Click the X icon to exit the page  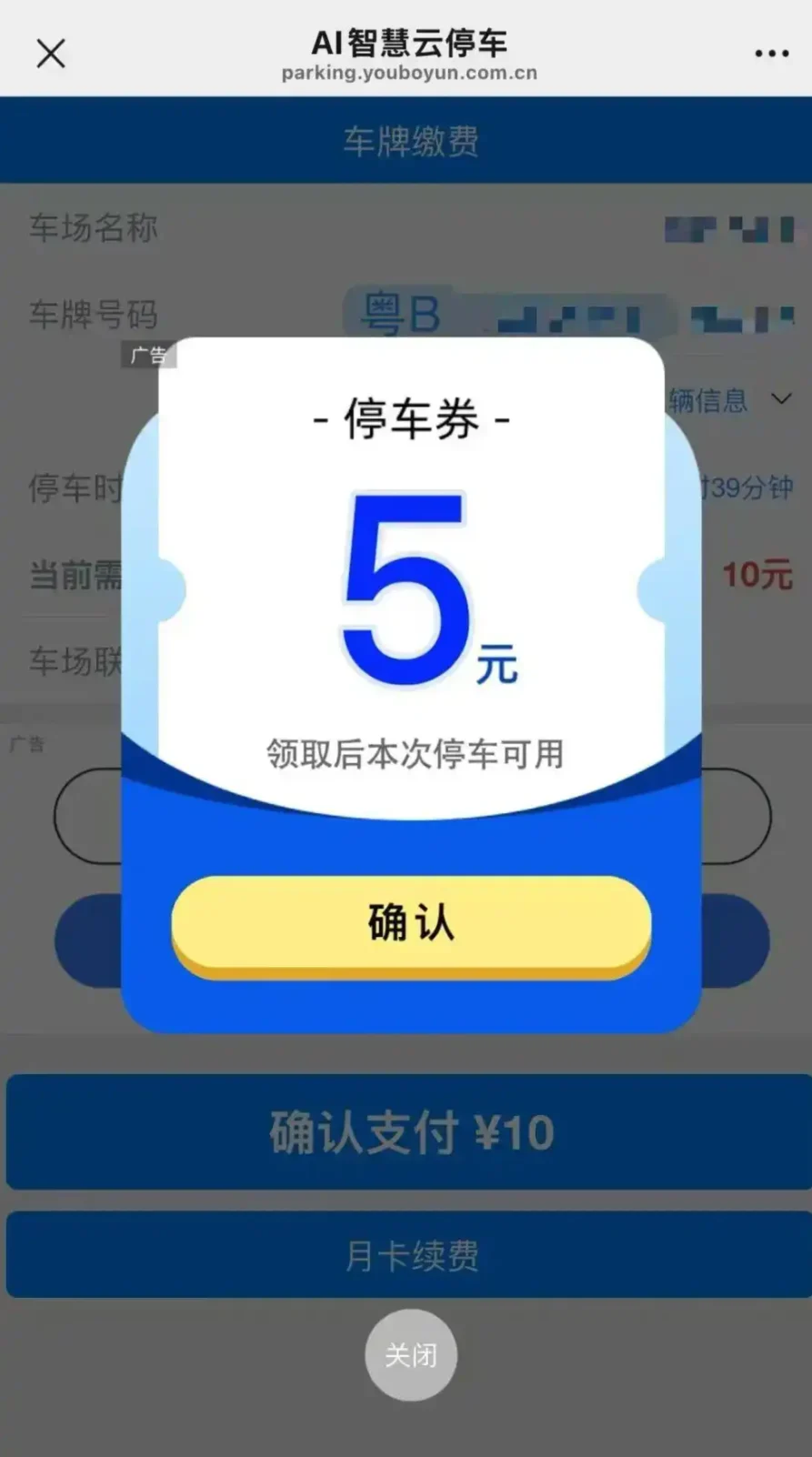(x=51, y=53)
